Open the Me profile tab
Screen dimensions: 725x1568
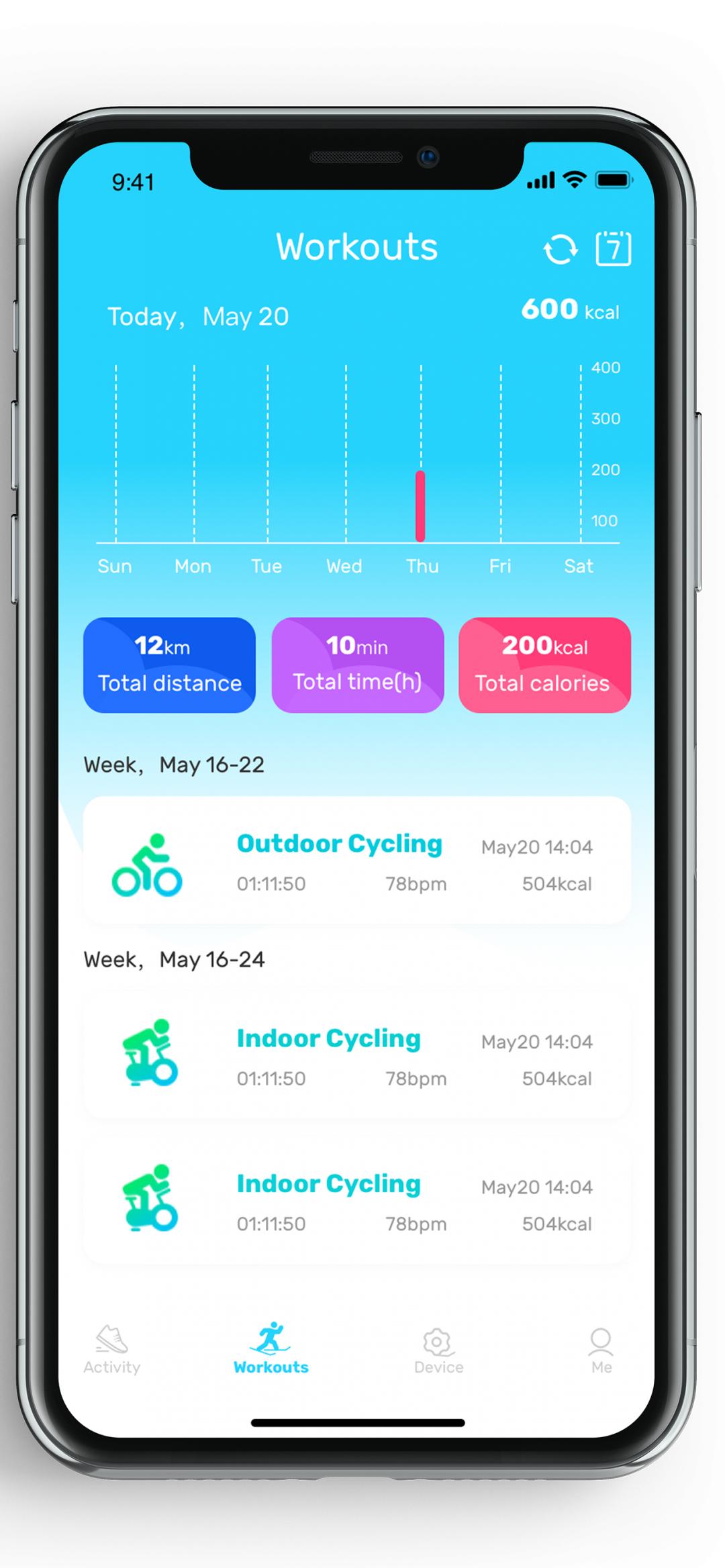601,1351
